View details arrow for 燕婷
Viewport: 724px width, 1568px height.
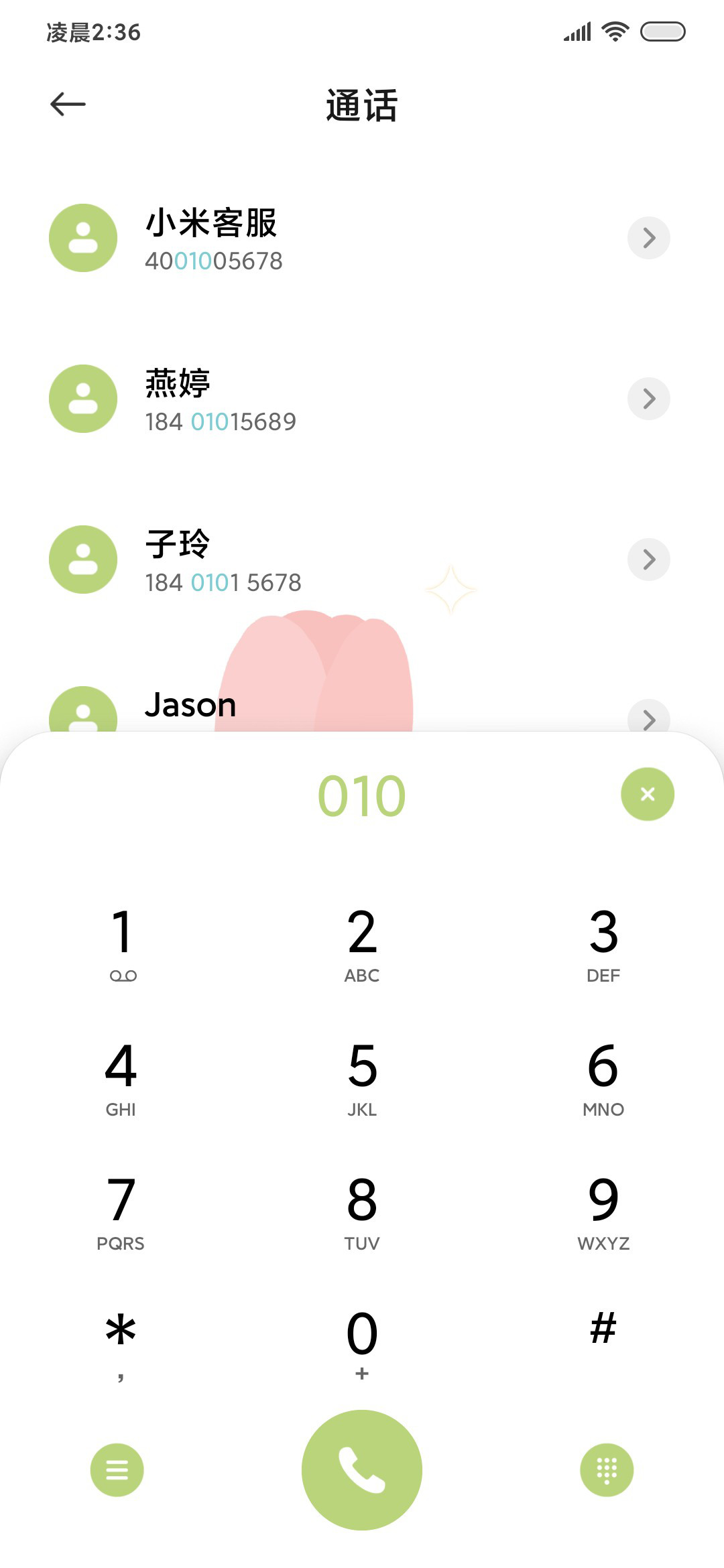(648, 399)
